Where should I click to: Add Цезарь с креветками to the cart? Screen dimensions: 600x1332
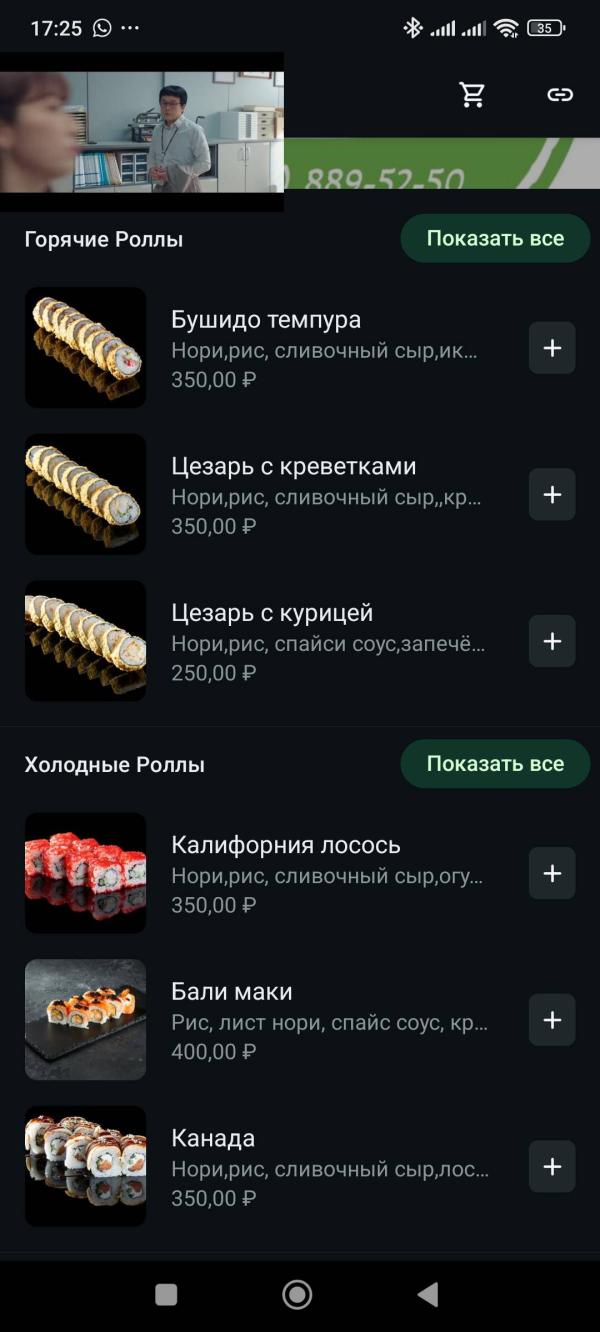(x=552, y=495)
